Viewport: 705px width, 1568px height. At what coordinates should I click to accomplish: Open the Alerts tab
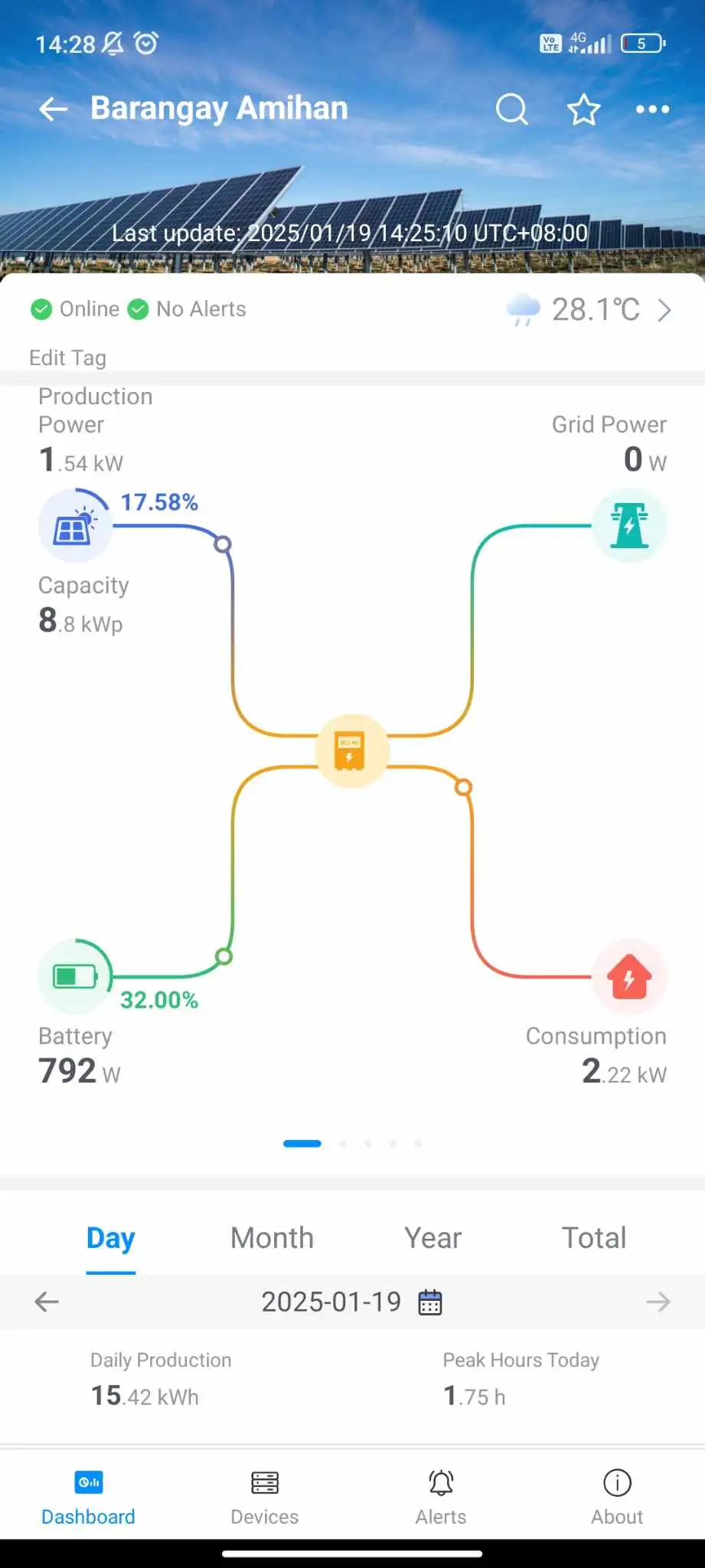coord(440,1497)
